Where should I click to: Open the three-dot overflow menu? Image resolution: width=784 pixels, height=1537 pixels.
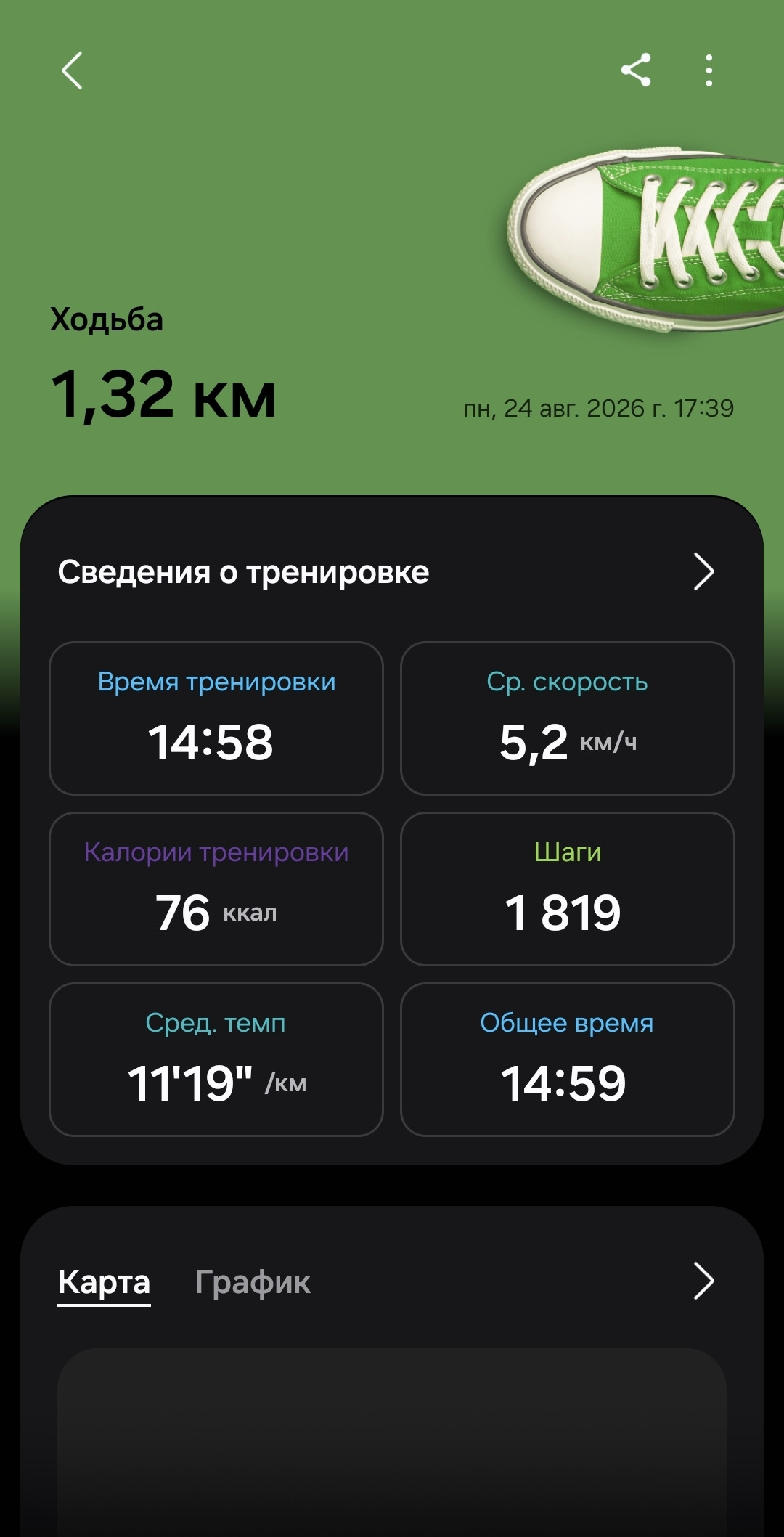tap(709, 70)
